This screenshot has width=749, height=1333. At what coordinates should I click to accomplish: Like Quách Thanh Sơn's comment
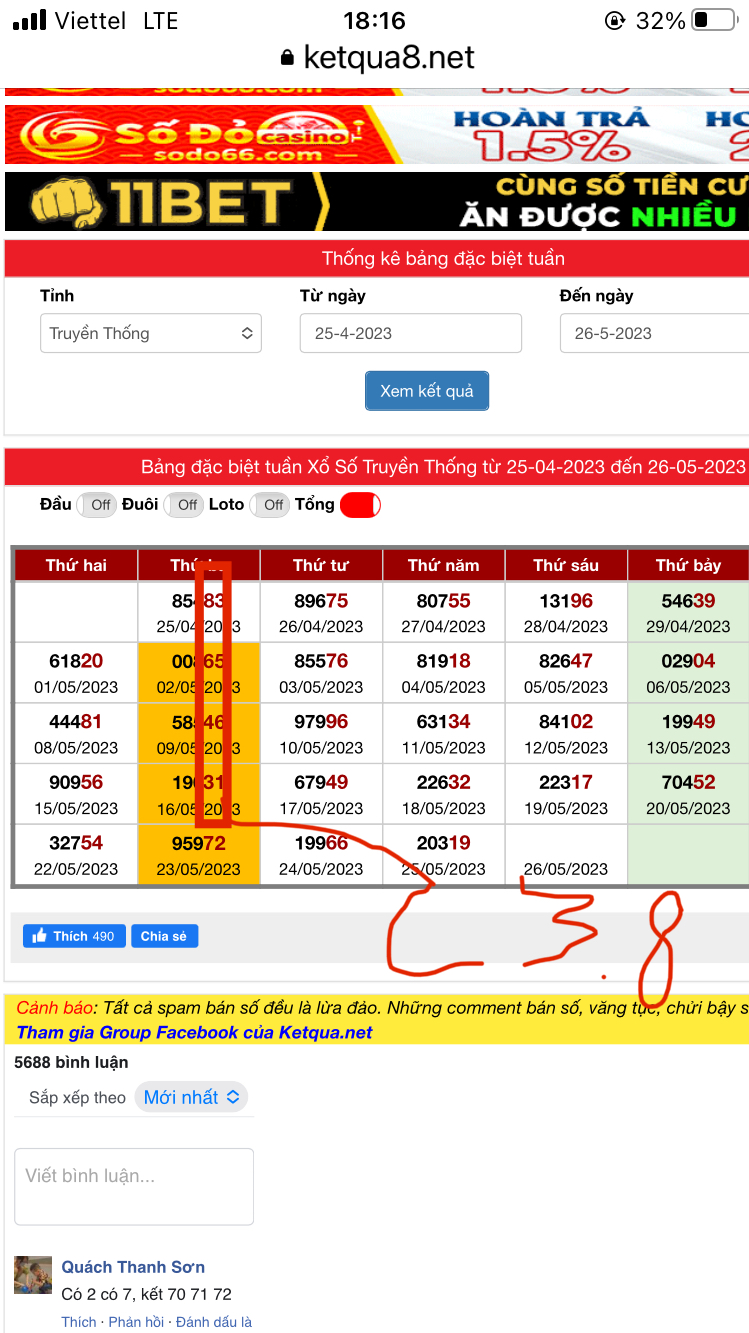78,1322
